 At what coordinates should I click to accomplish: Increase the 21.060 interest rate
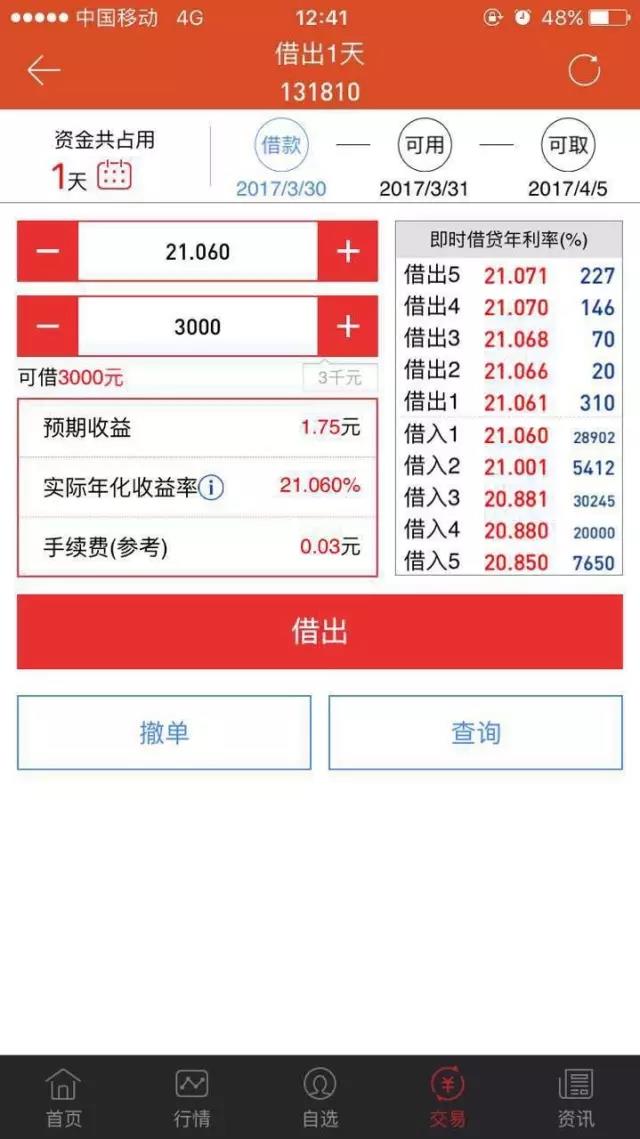click(x=347, y=252)
